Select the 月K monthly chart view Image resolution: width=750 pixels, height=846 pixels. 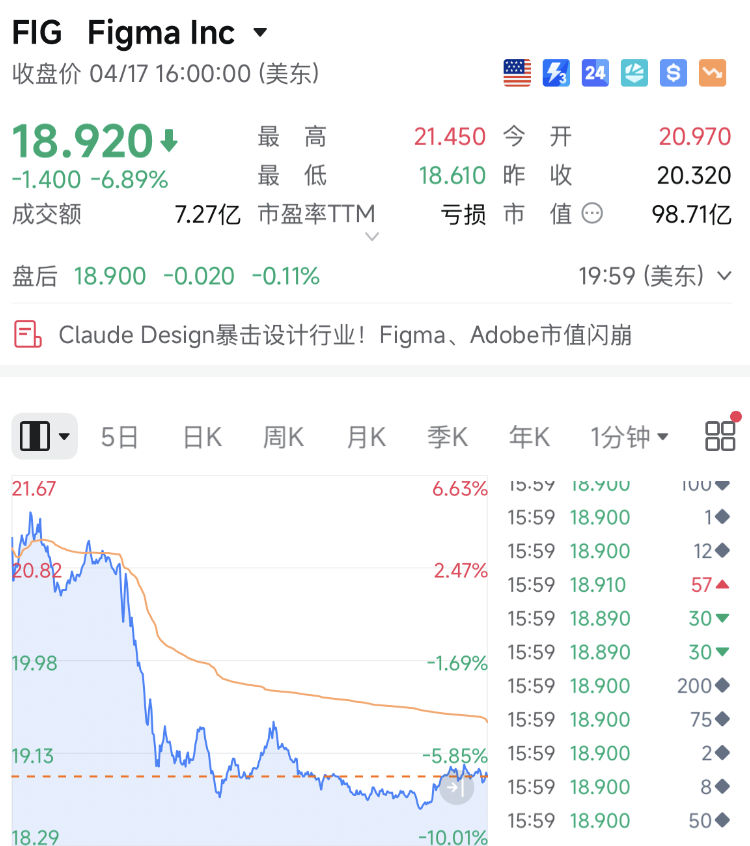[x=365, y=436]
